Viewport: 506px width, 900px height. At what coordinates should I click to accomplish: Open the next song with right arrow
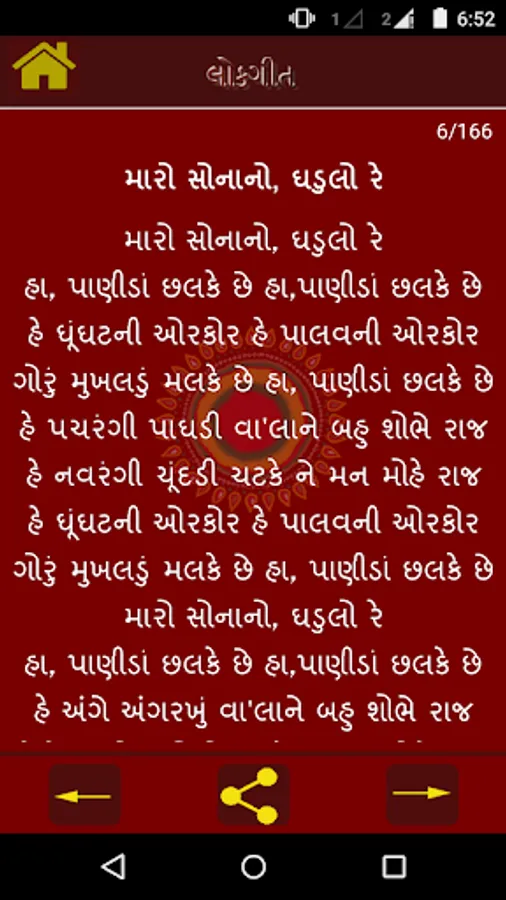[x=422, y=794]
